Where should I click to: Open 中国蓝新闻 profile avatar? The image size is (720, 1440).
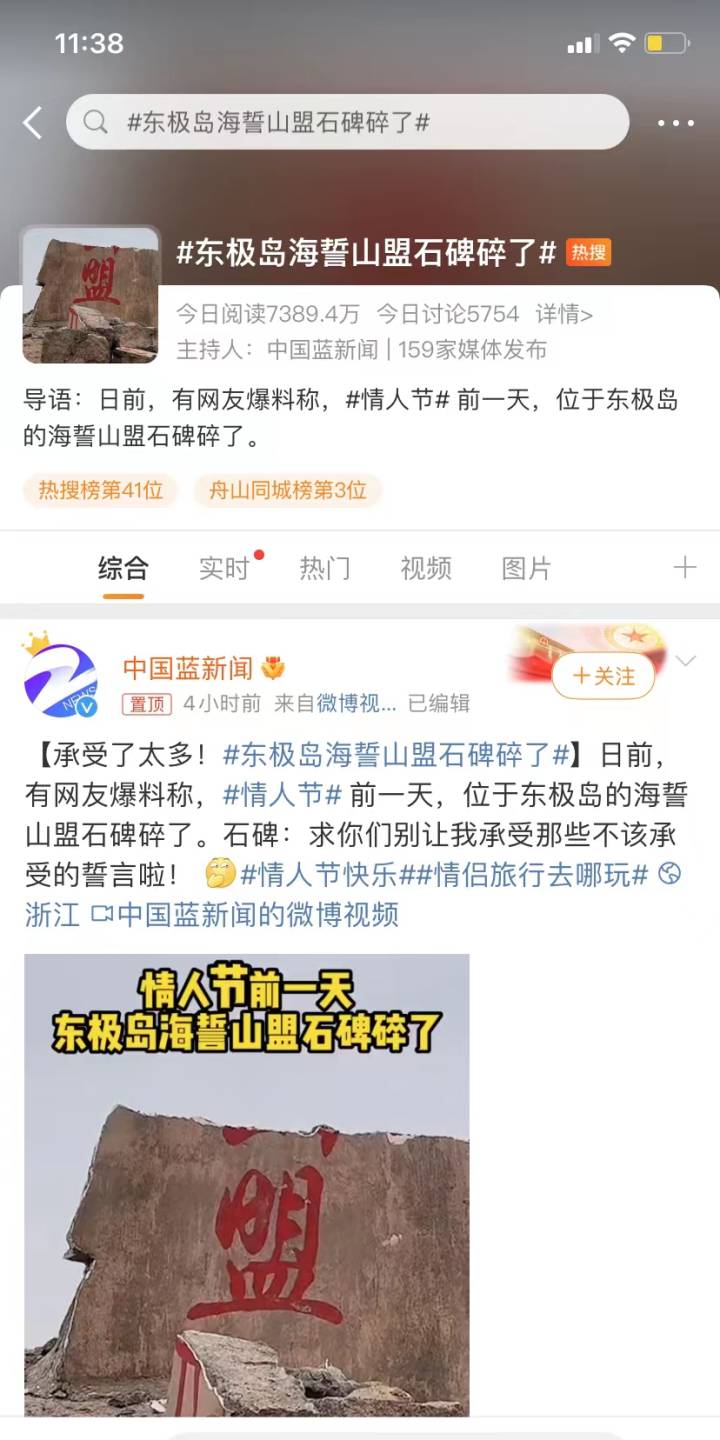coord(61,681)
